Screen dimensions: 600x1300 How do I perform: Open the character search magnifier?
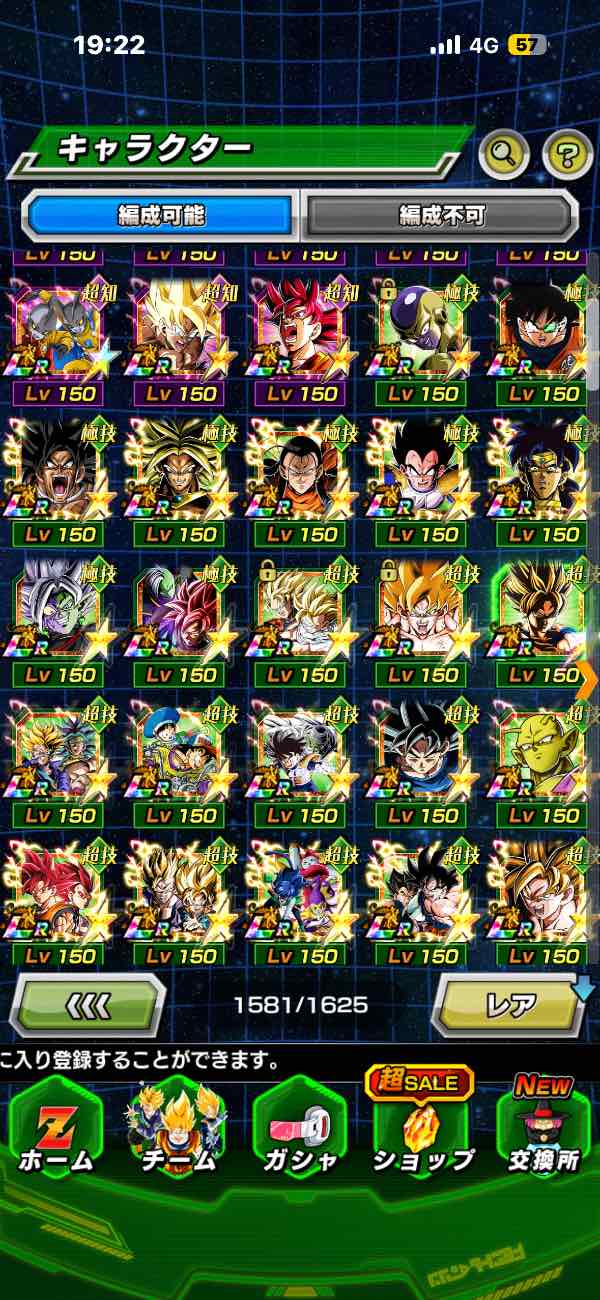tap(504, 154)
